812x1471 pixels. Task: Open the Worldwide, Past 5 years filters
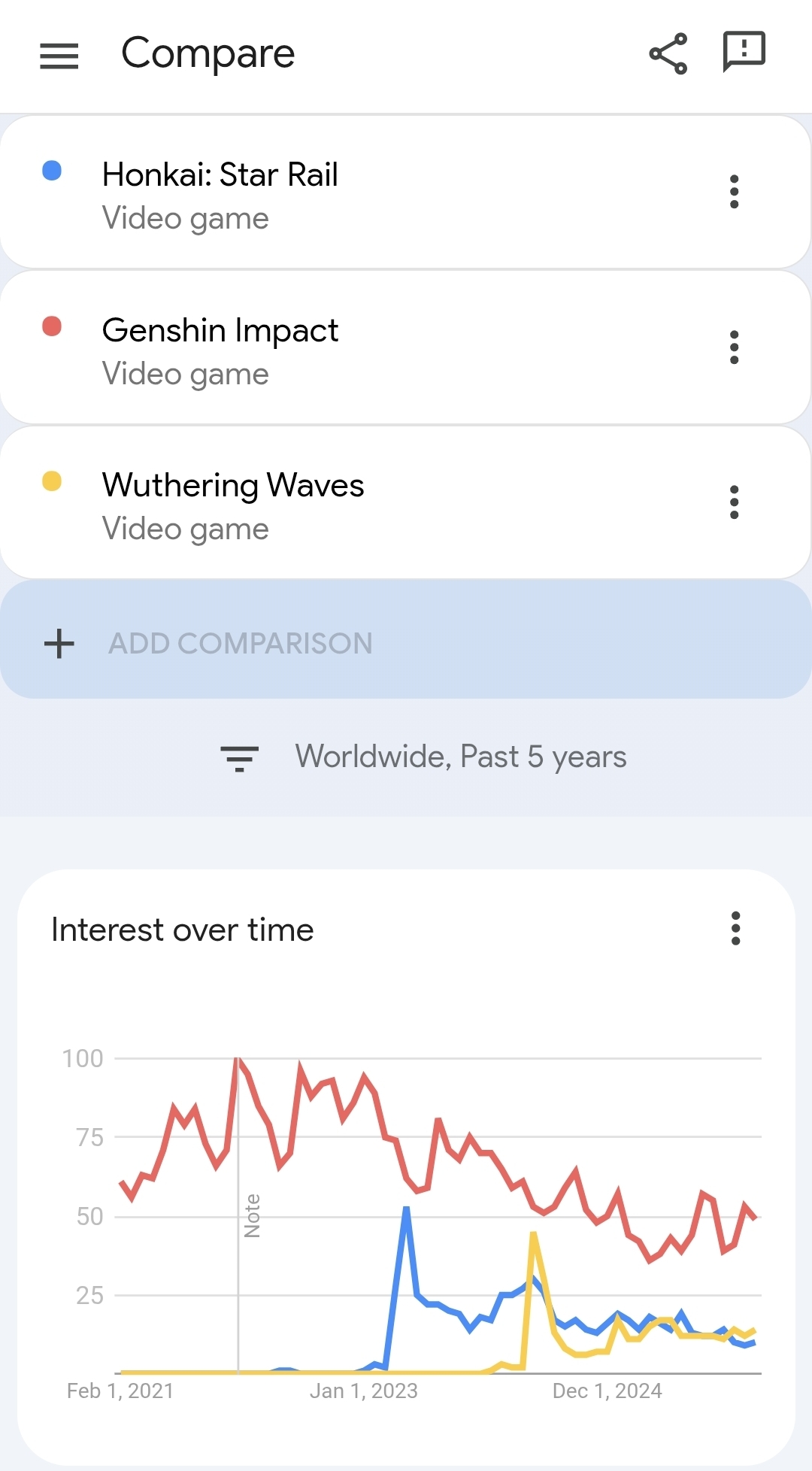click(x=423, y=757)
